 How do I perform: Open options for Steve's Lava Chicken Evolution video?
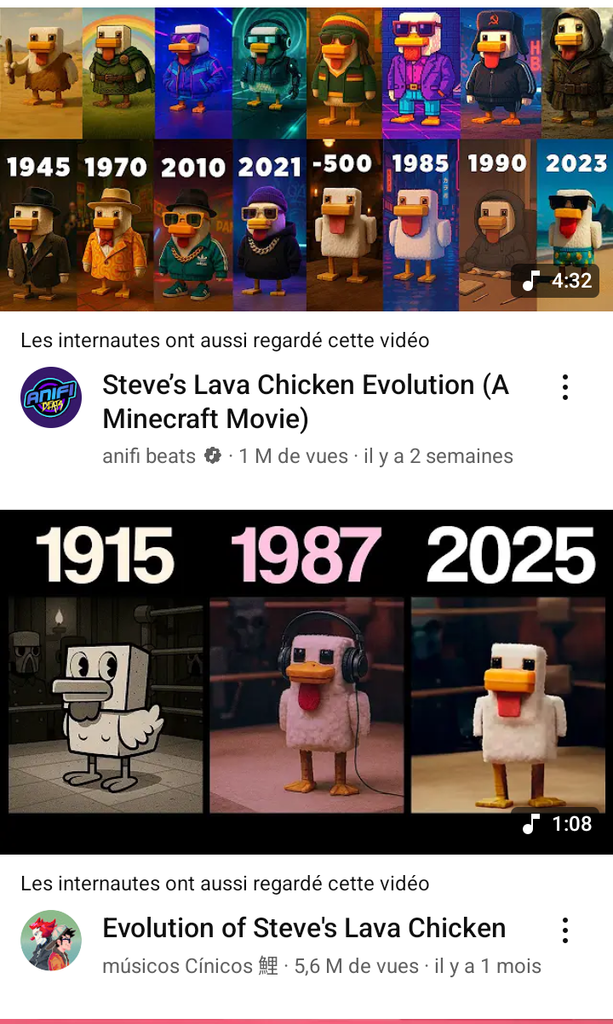565,387
